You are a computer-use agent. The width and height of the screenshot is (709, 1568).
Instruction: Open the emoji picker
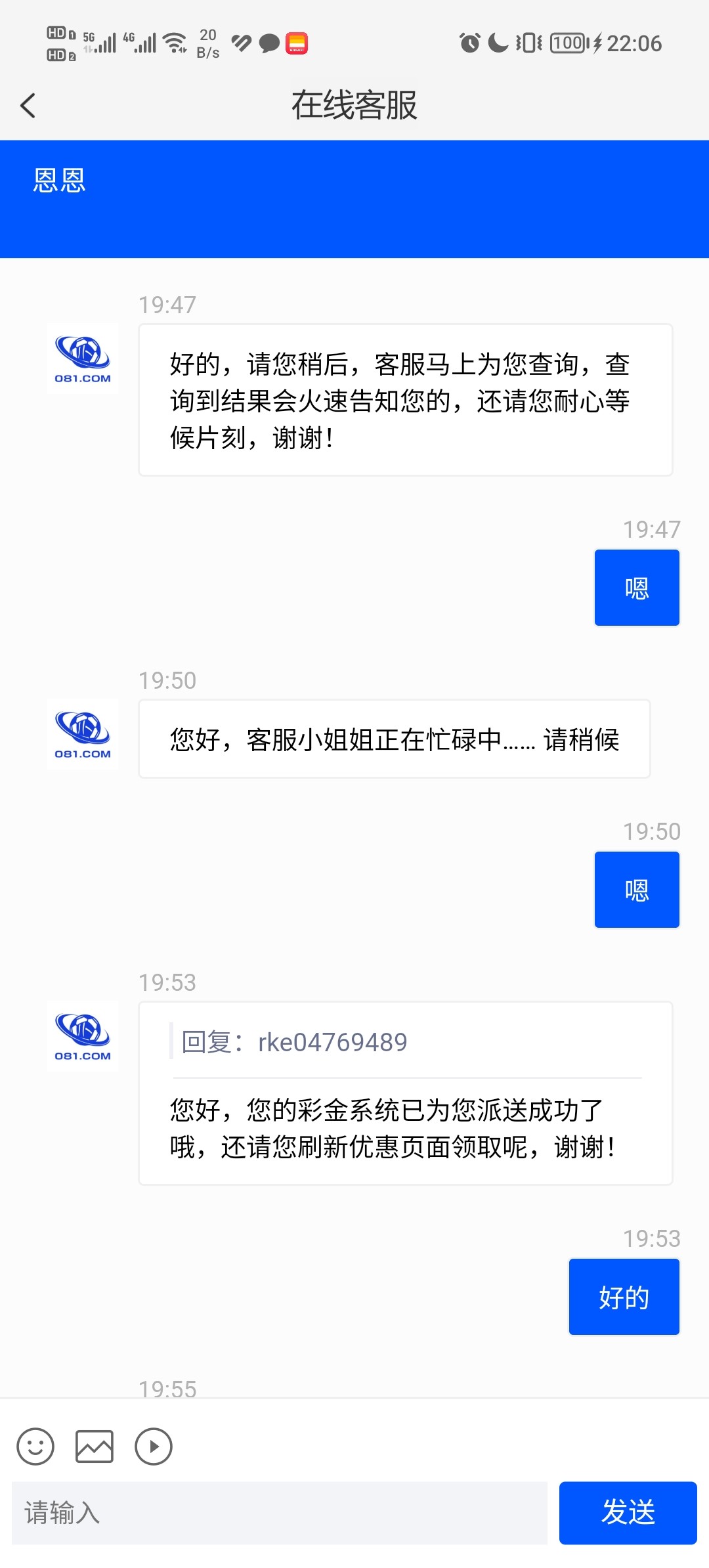[35, 1447]
